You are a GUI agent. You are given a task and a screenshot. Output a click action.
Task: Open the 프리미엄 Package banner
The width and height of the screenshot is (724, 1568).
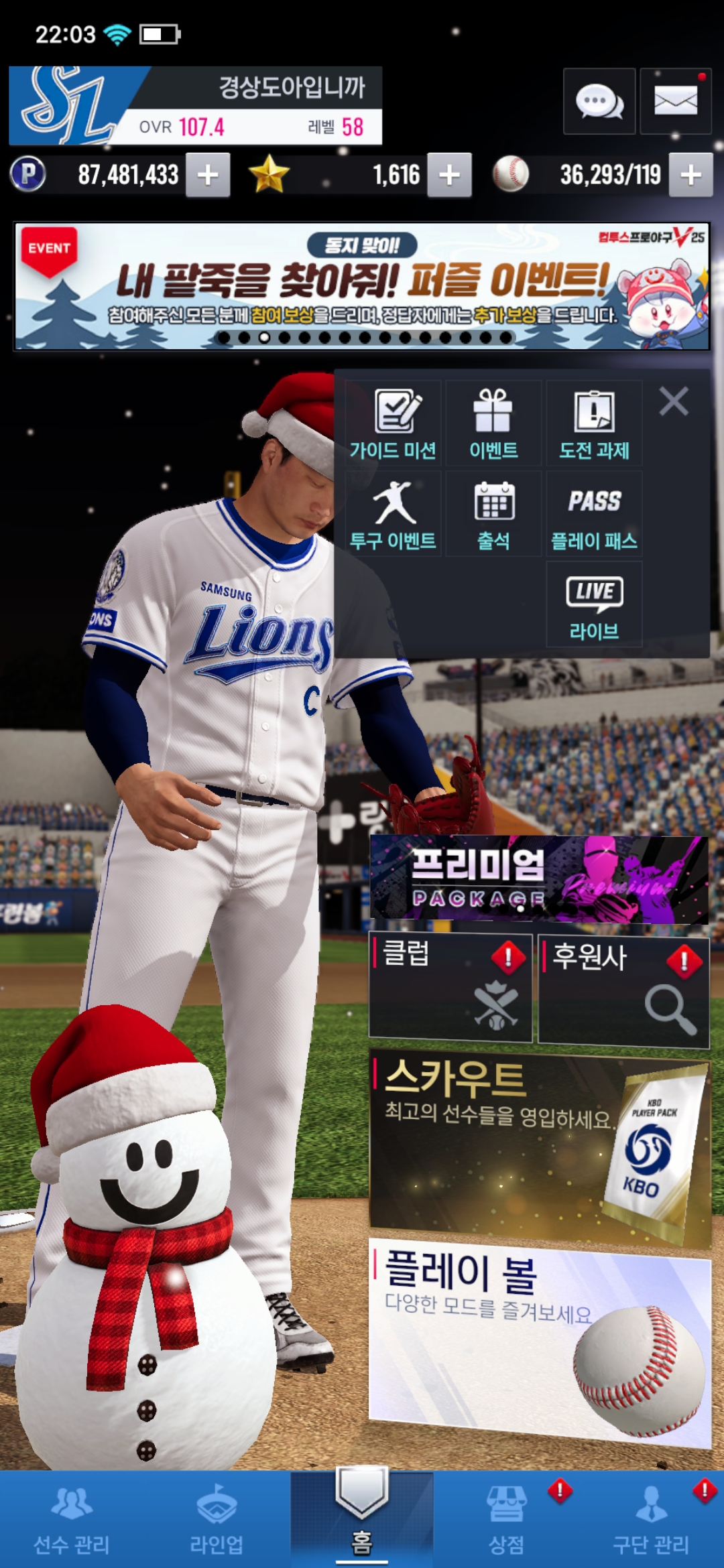[x=539, y=878]
